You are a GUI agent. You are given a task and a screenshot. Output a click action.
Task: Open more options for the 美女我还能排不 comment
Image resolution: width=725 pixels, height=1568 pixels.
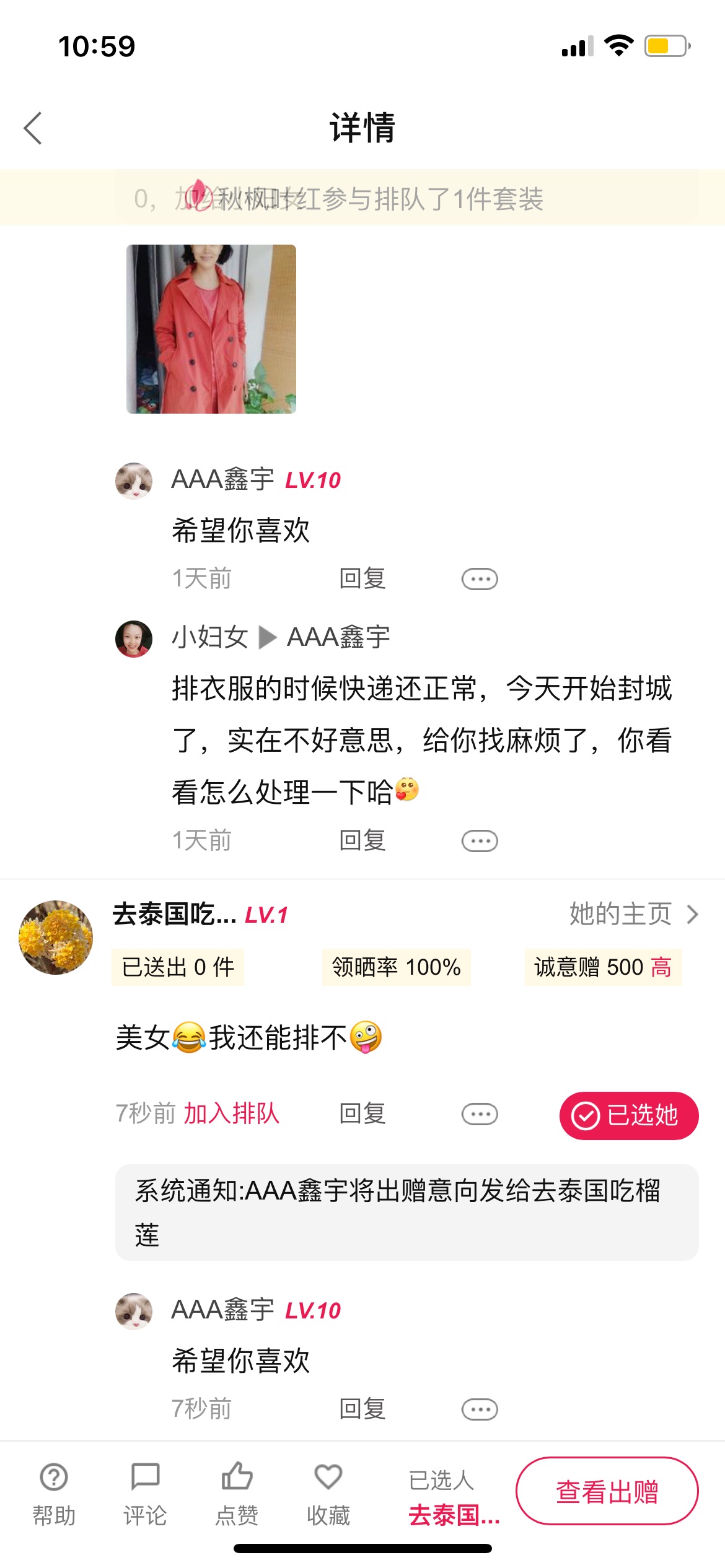click(480, 1114)
